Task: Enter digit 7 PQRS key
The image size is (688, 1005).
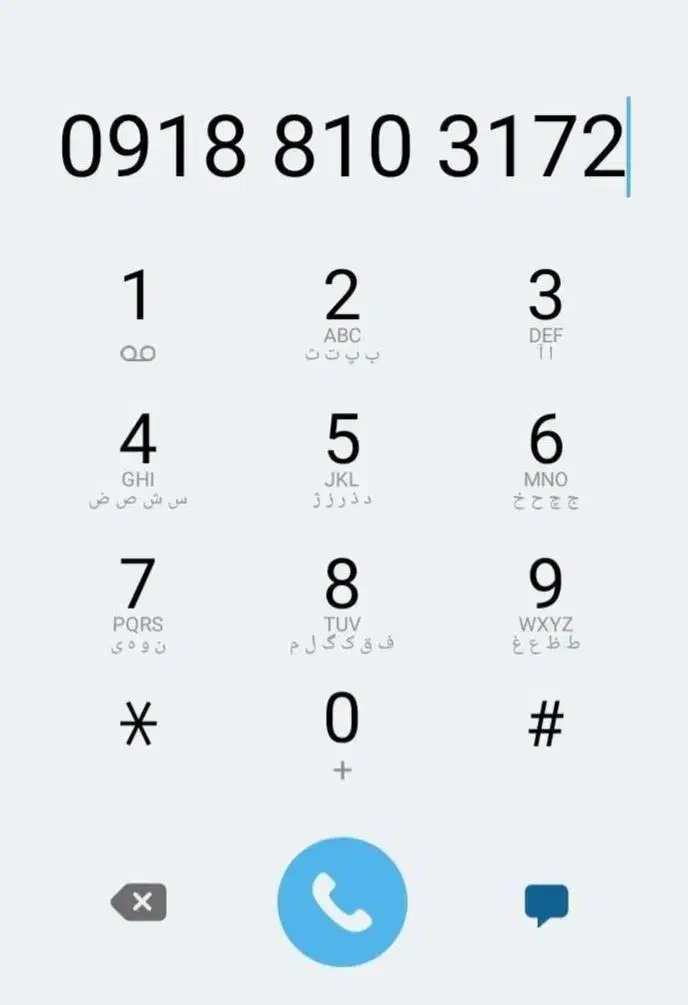Action: 138,604
